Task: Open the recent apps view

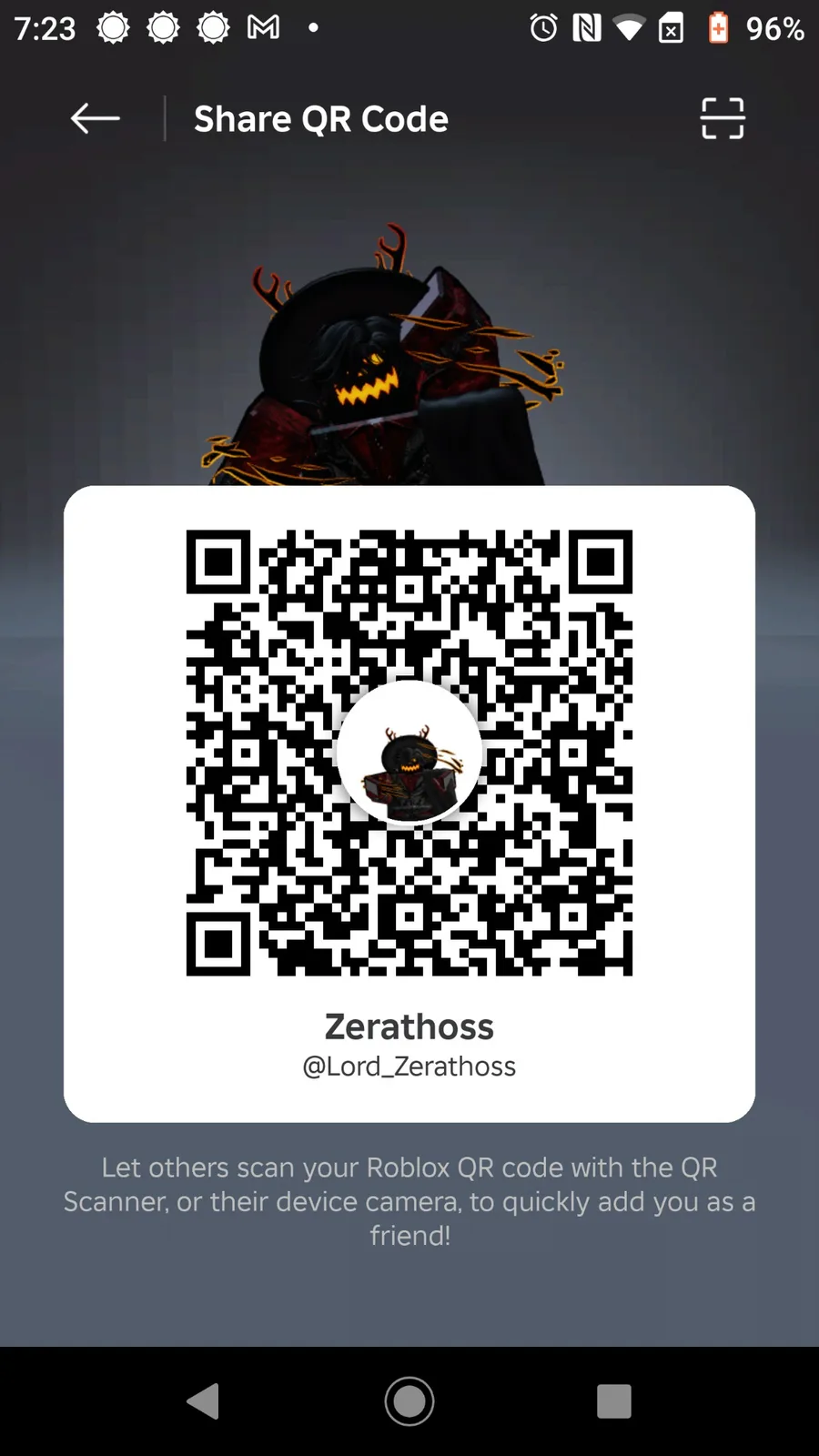Action: pos(614,1401)
